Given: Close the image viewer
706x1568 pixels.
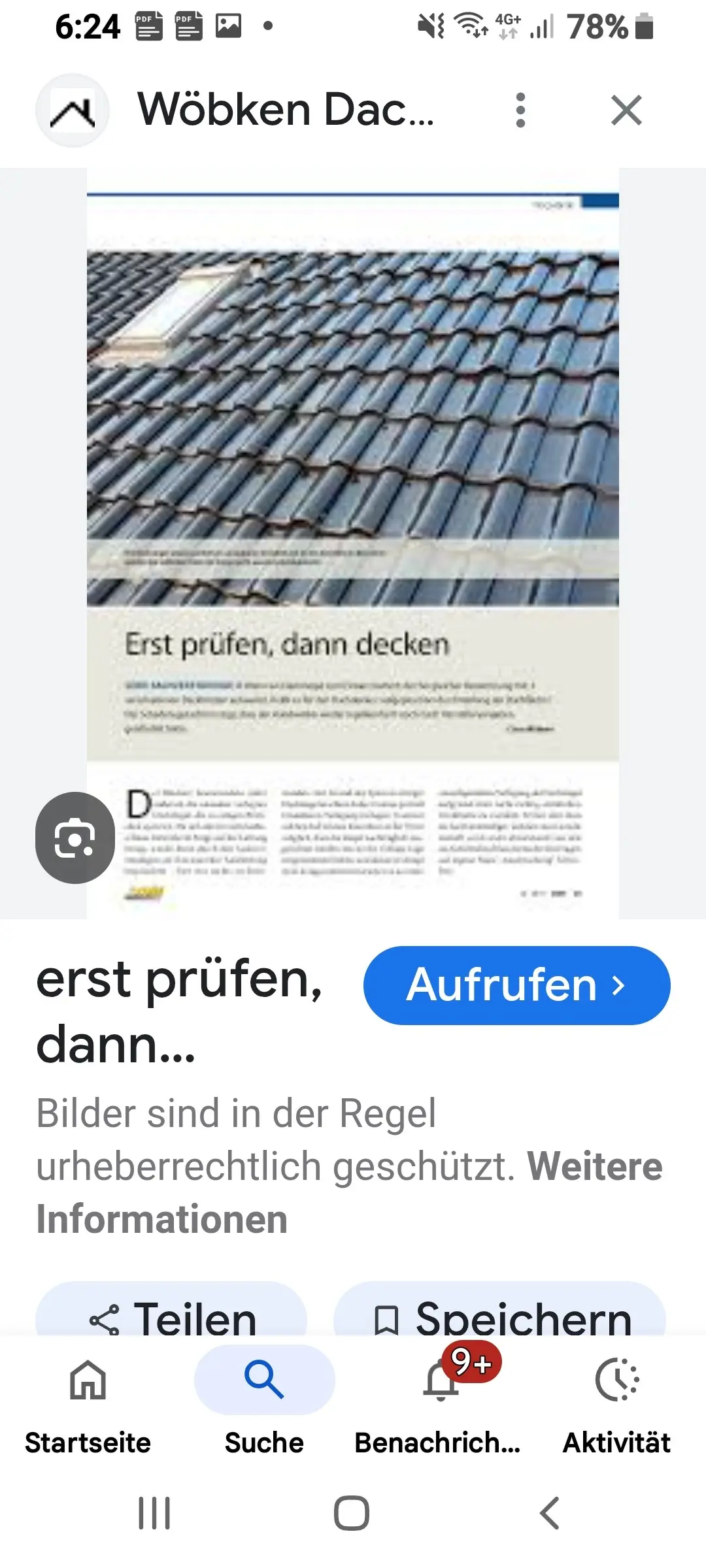Looking at the screenshot, I should [626, 110].
